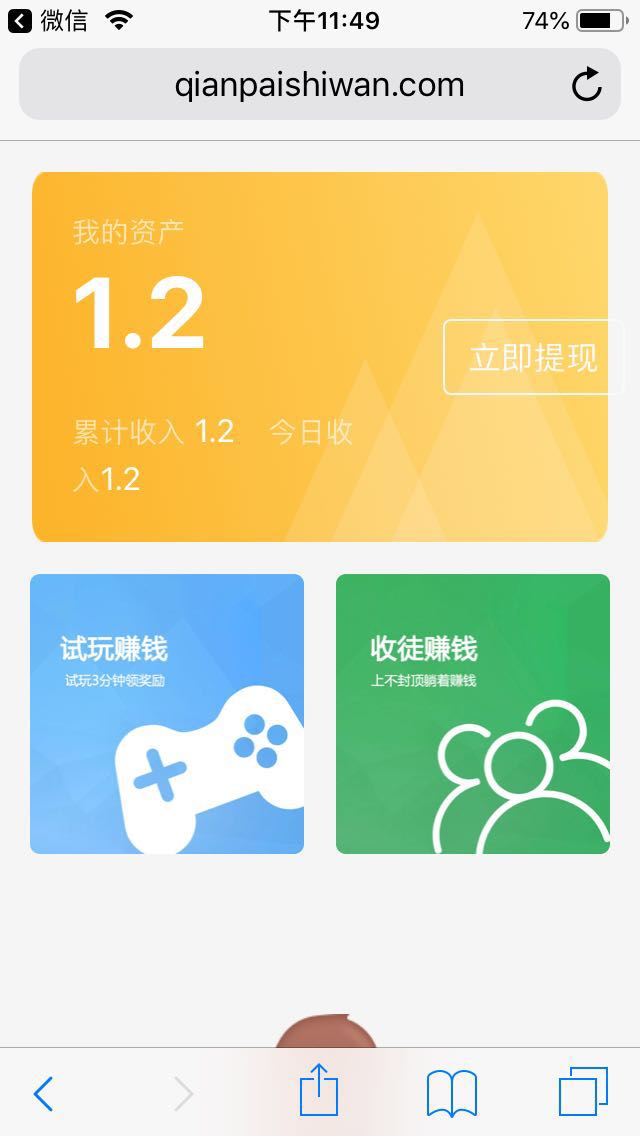Show all open Safari tabs
The width and height of the screenshot is (640, 1136).
[x=583, y=1092]
